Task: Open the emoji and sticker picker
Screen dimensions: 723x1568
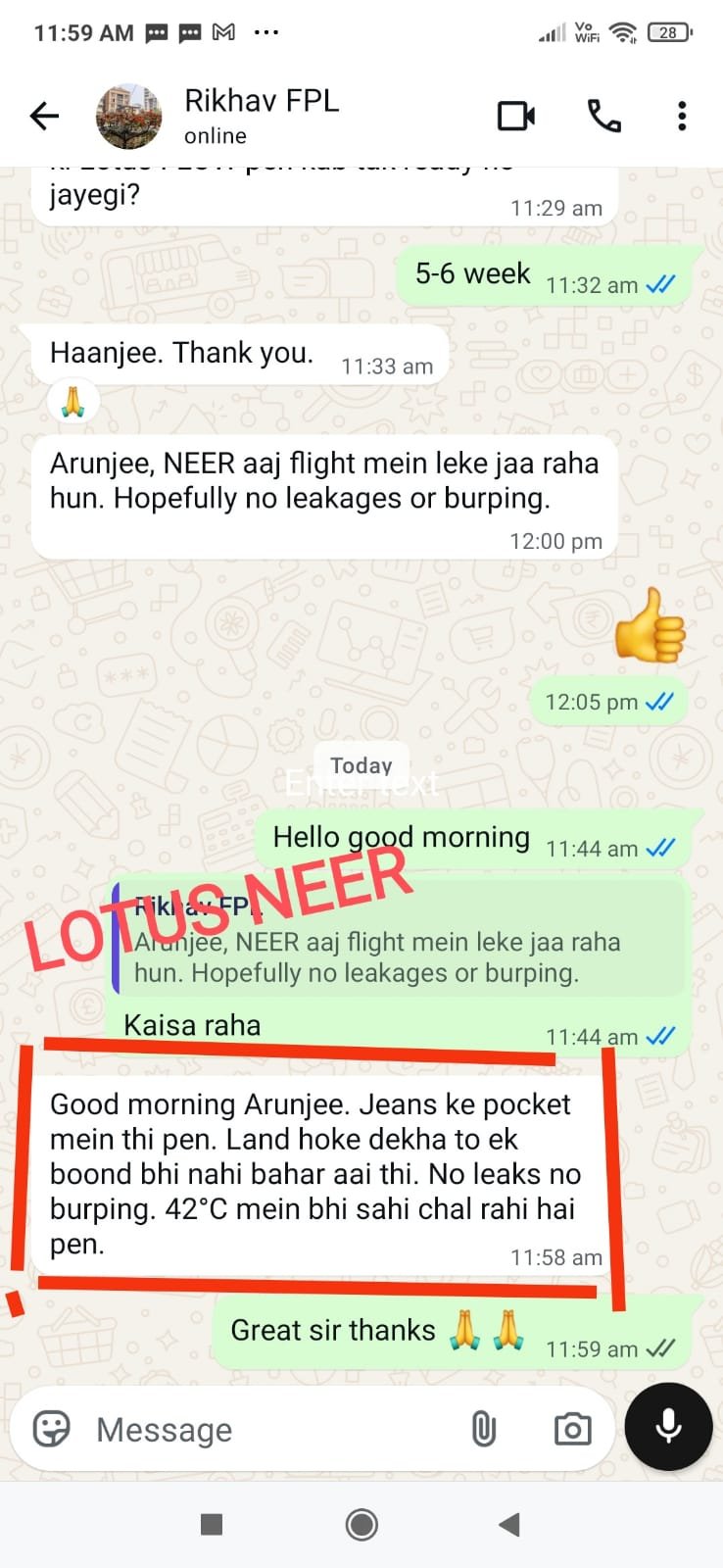Action: point(51,1429)
